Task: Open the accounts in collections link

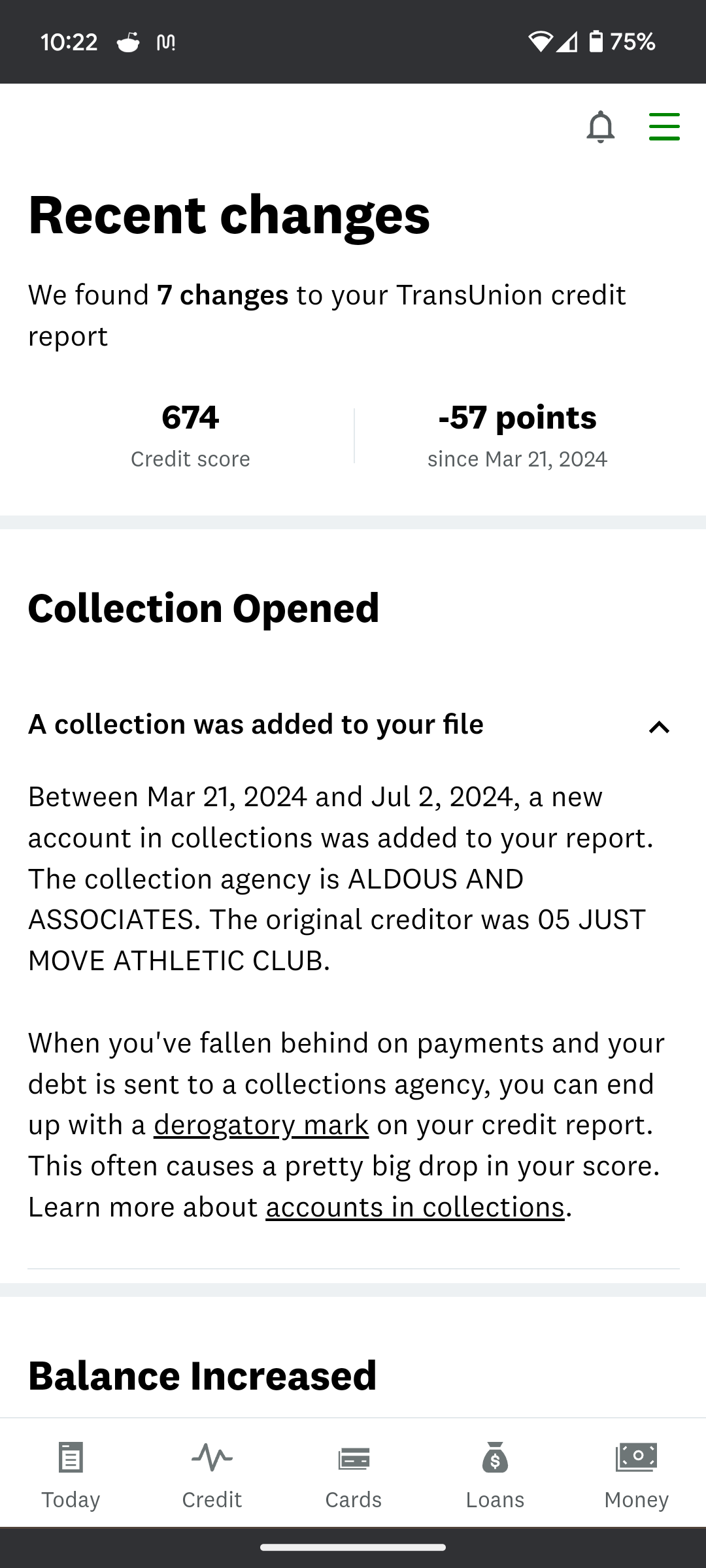Action: (416, 1207)
